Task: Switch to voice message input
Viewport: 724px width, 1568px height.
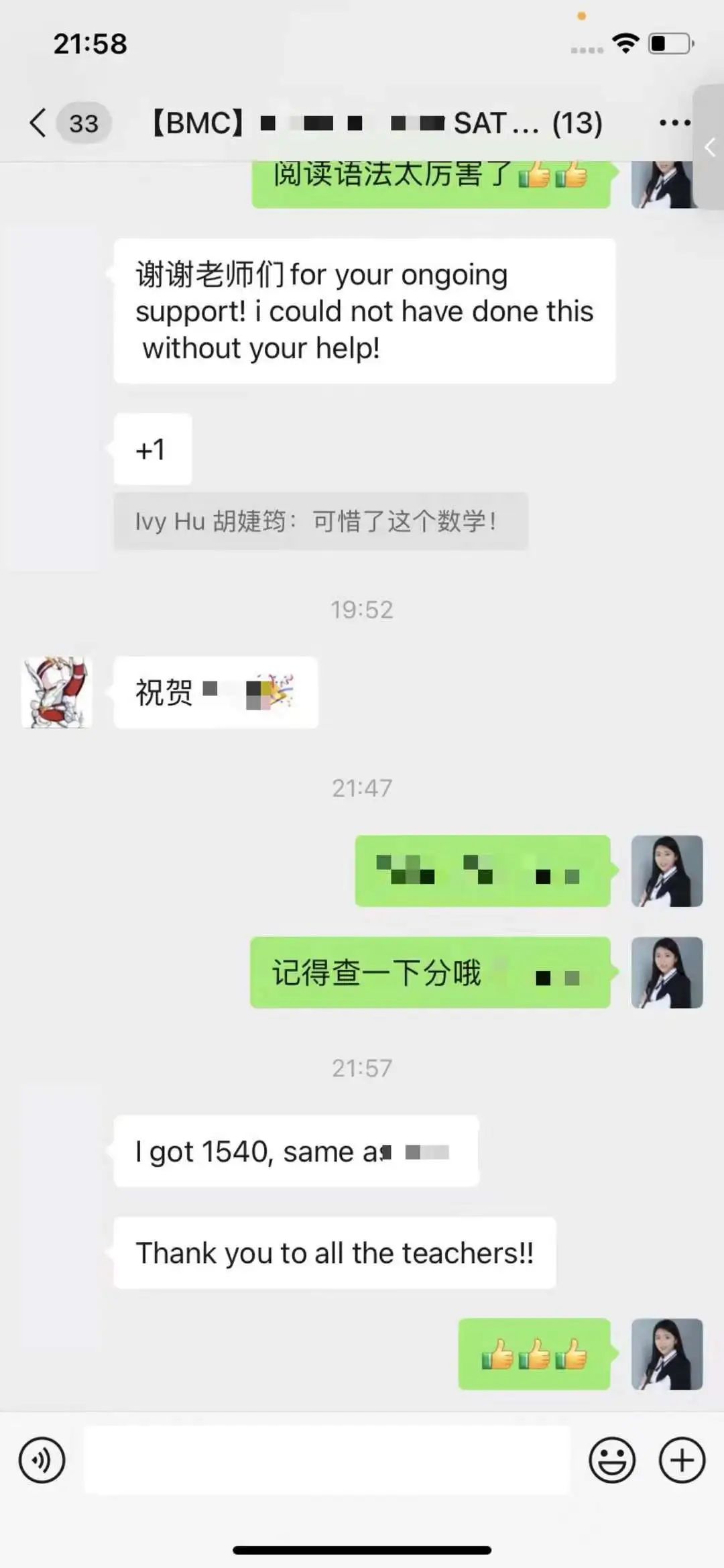Action: coord(42,1460)
